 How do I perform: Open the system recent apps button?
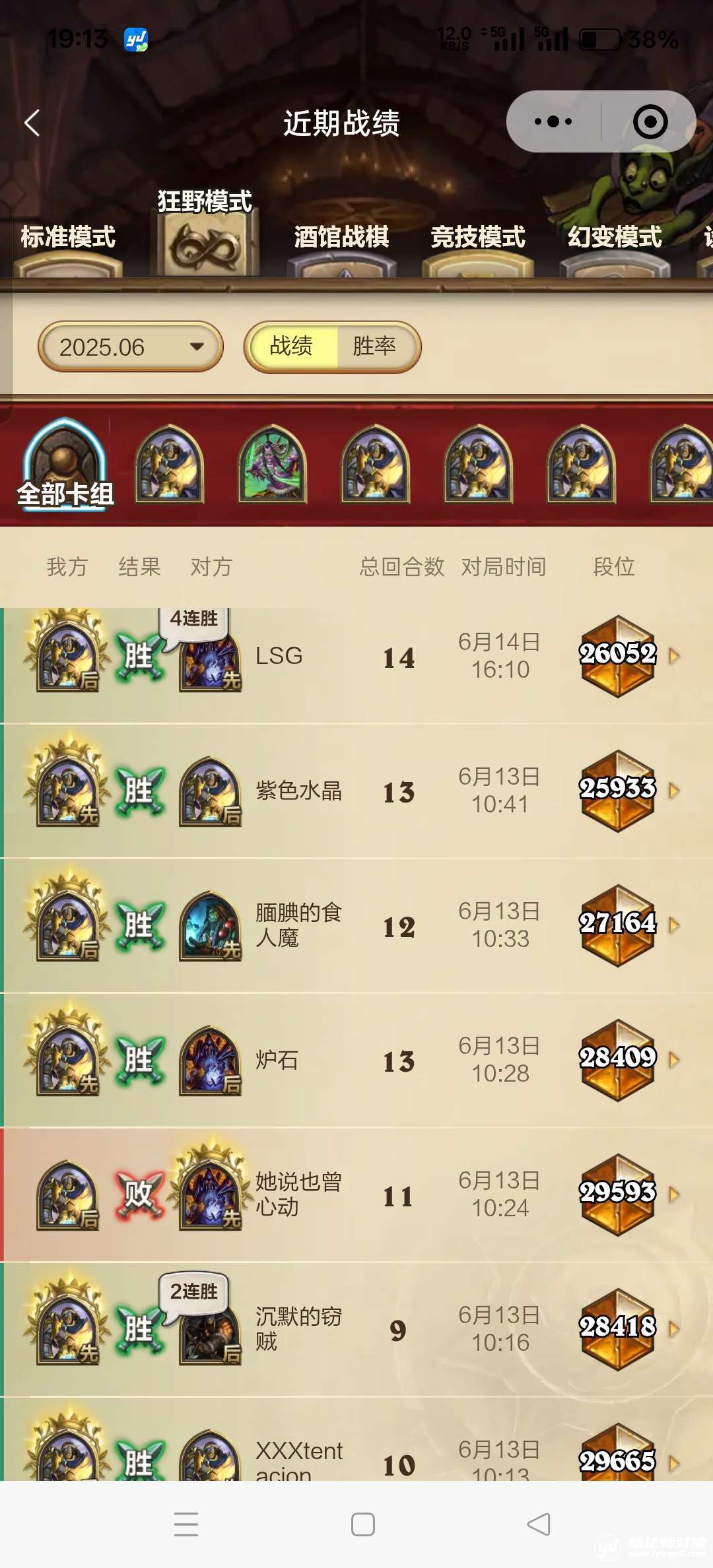(x=186, y=1524)
